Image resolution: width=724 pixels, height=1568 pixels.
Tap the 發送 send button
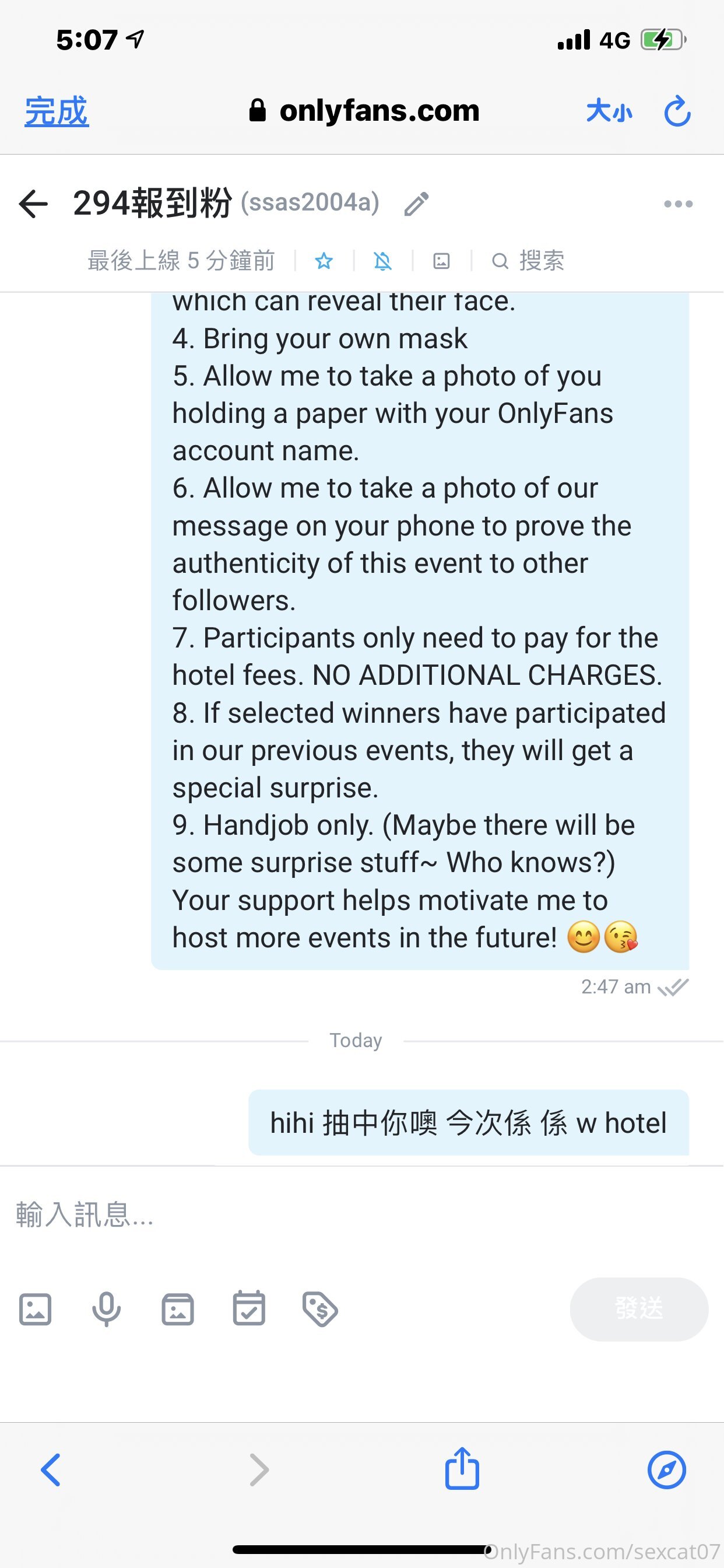tap(639, 1308)
